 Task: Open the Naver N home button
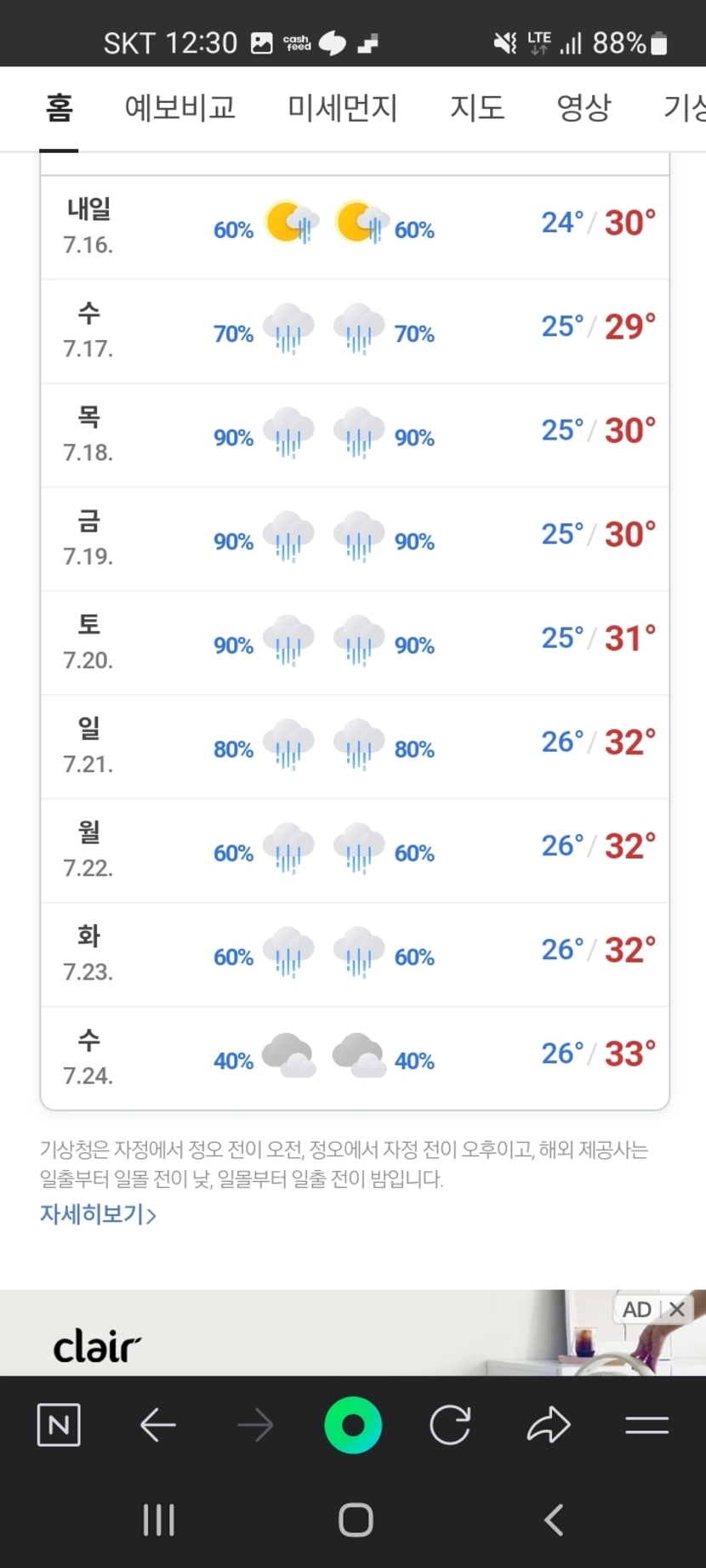59,1425
